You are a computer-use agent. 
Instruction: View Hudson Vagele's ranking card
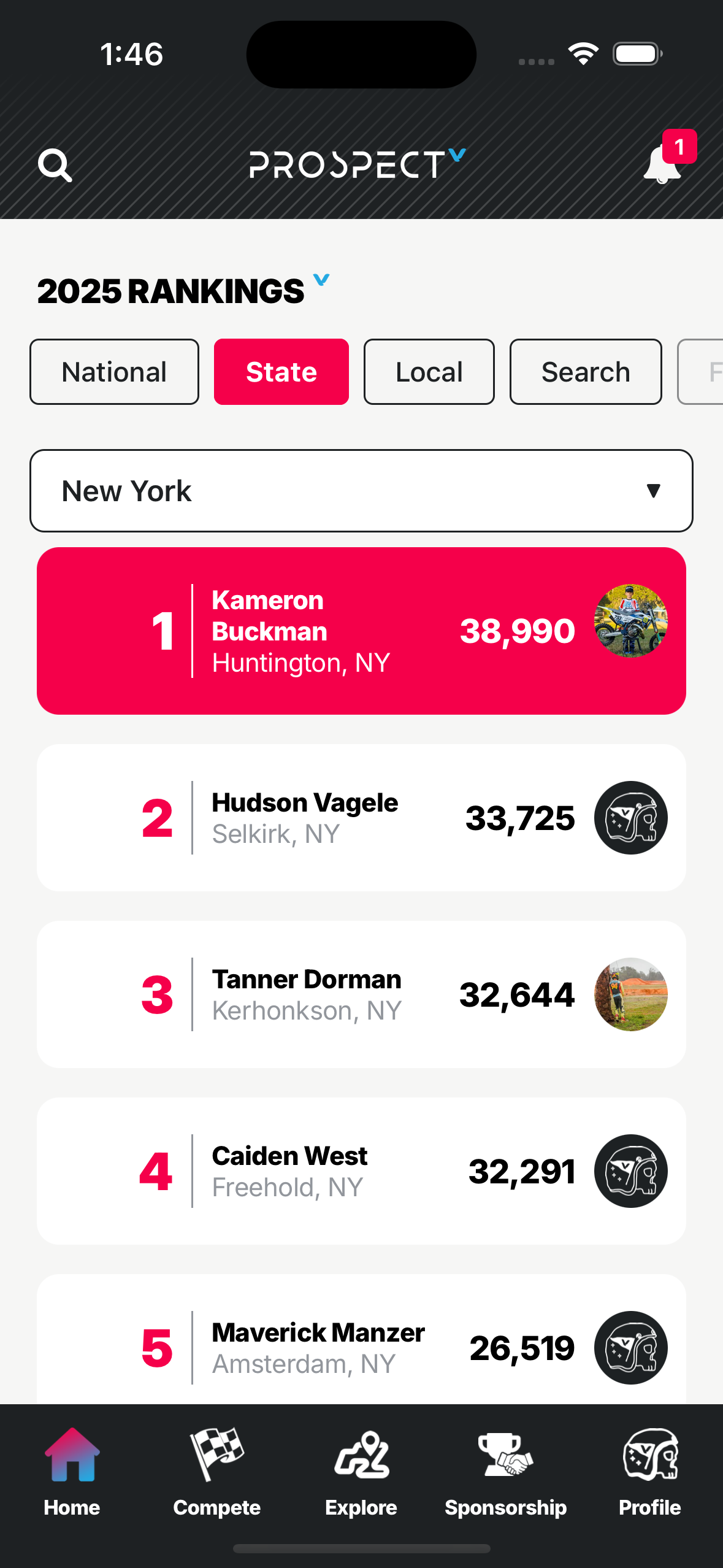361,817
